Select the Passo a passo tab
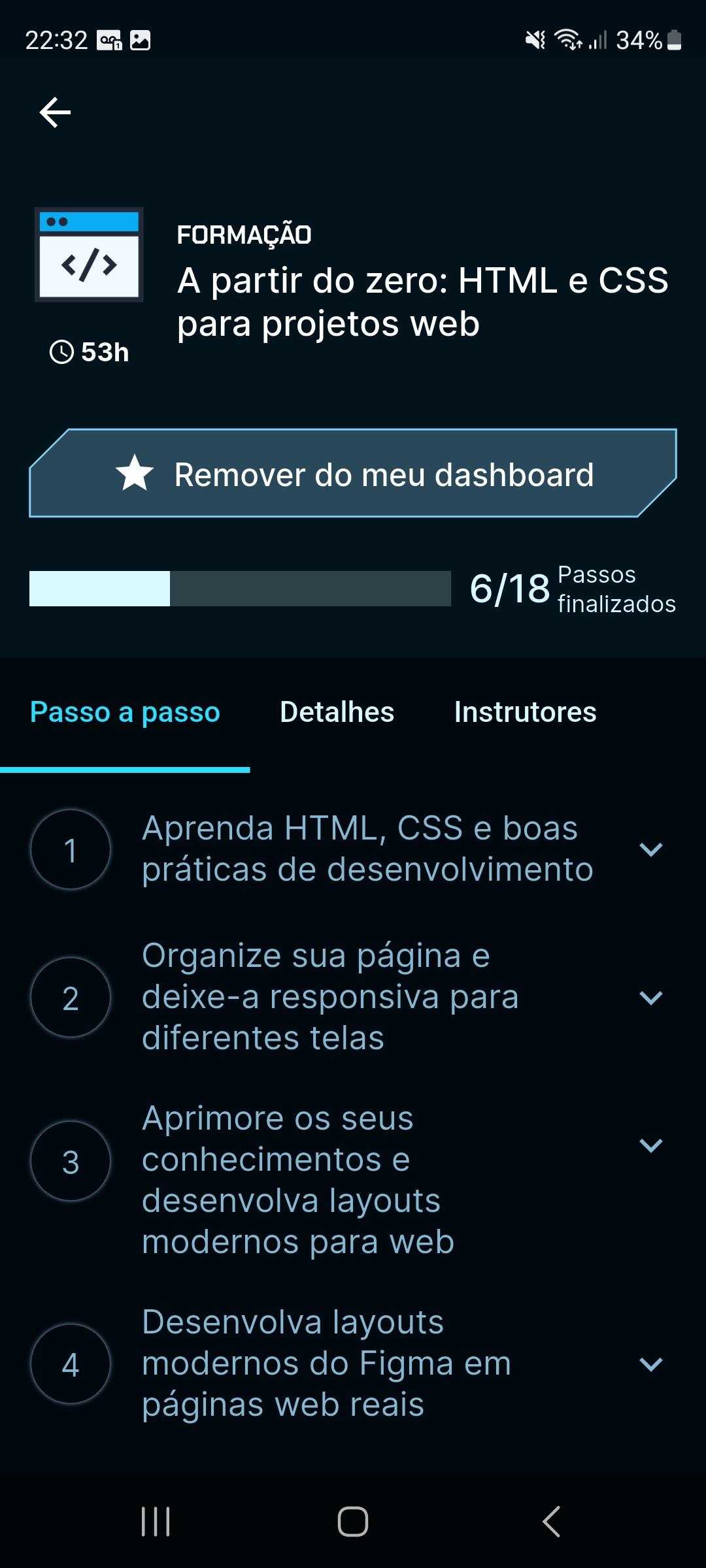The height and width of the screenshot is (1568, 706). point(125,712)
